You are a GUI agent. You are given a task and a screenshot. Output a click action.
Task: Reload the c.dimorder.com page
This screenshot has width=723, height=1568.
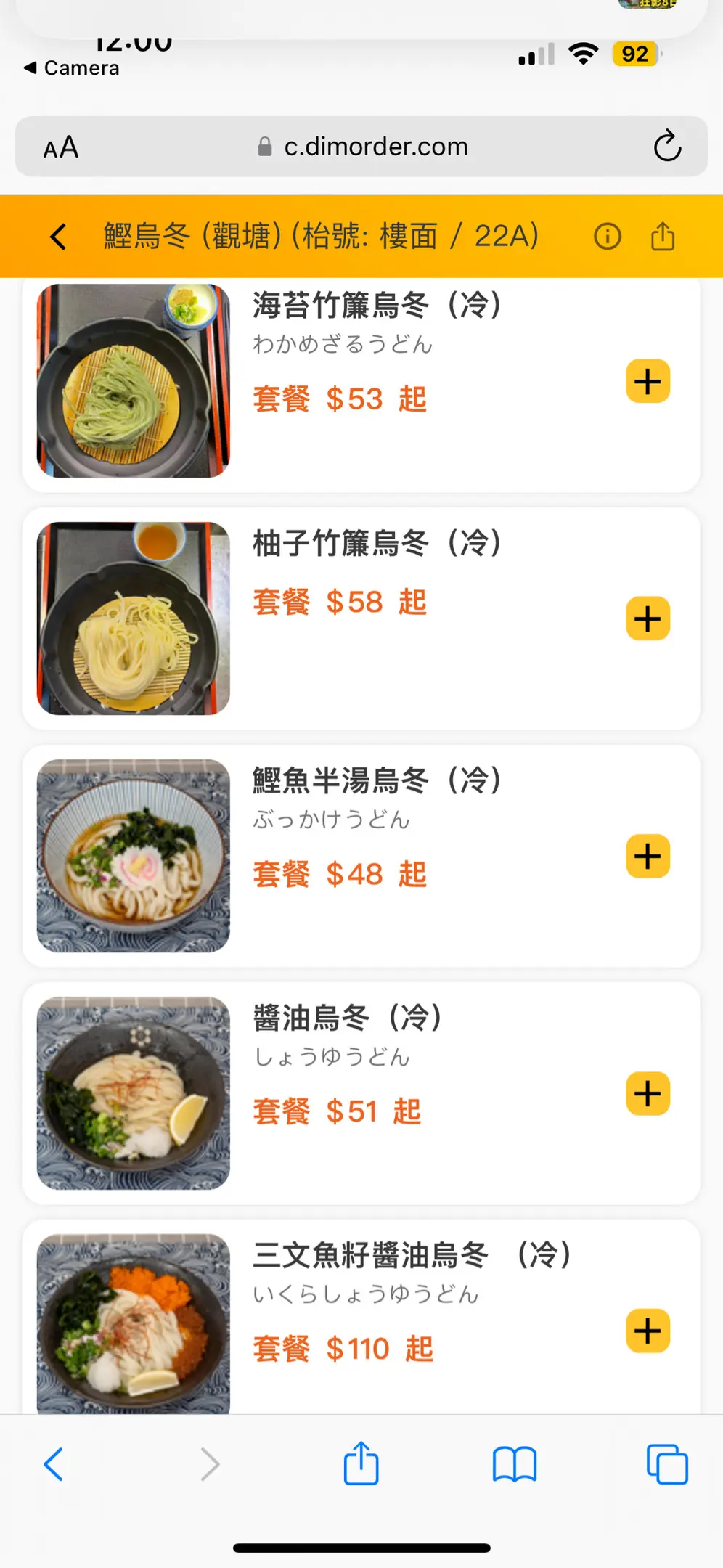pos(667,147)
